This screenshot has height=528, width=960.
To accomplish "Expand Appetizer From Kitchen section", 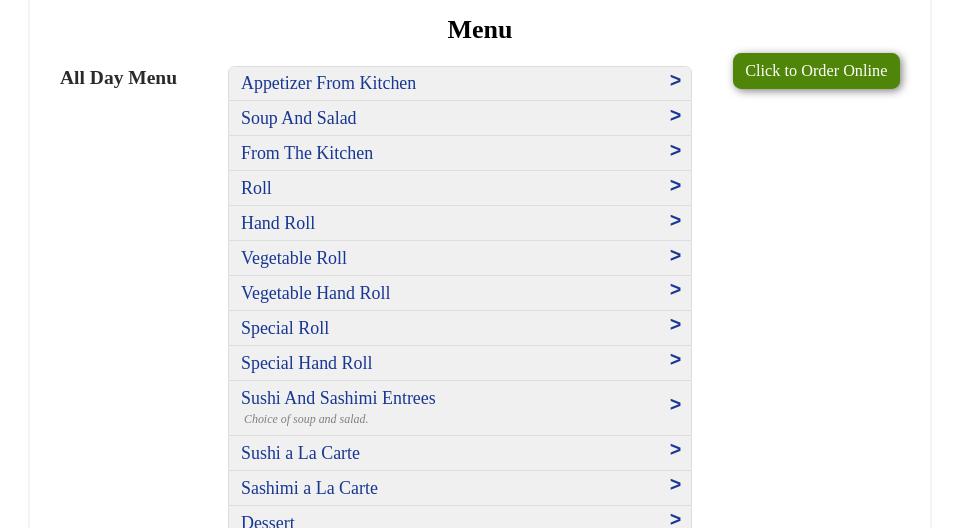I will pos(459,83).
